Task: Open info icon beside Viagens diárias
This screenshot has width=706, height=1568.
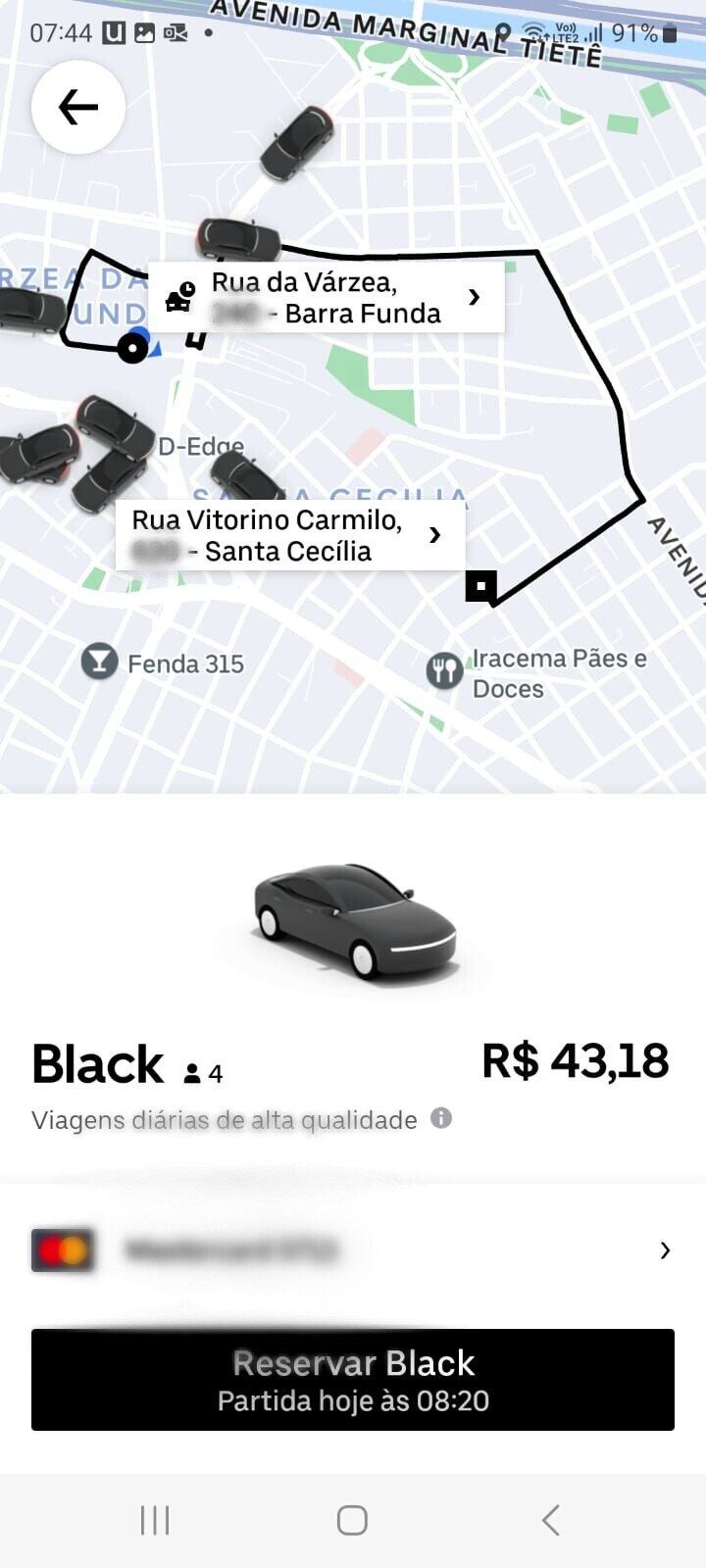Action: (x=442, y=1118)
